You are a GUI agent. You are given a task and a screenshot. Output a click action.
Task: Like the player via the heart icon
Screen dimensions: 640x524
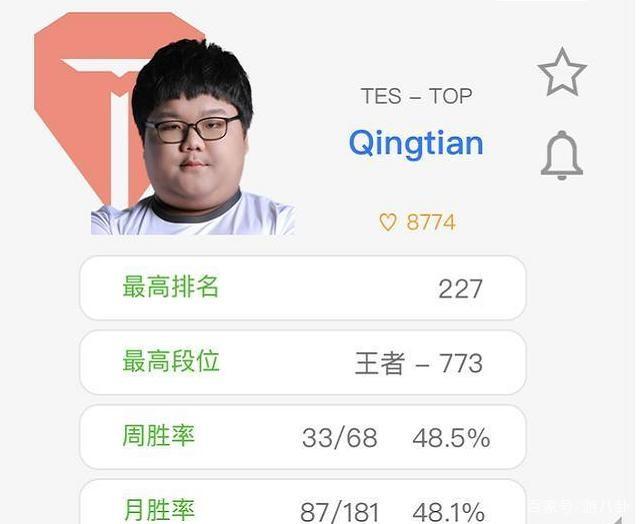pos(388,223)
